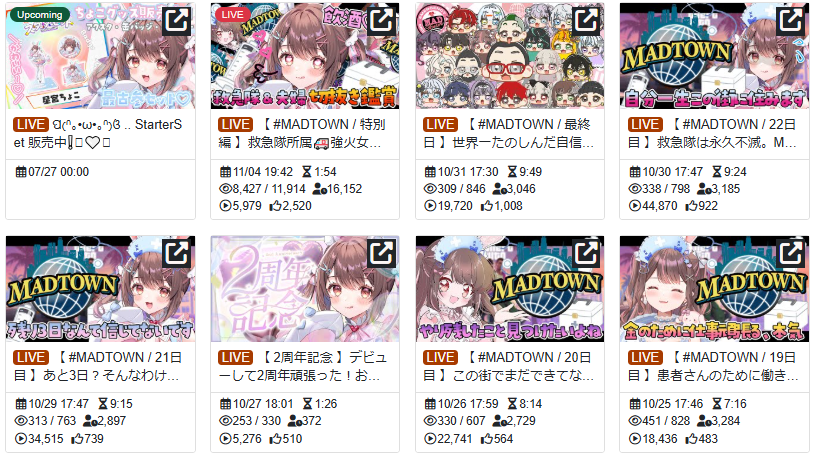Open external link for the 2周年記念 stream
815x459 pixels.
tap(380, 256)
